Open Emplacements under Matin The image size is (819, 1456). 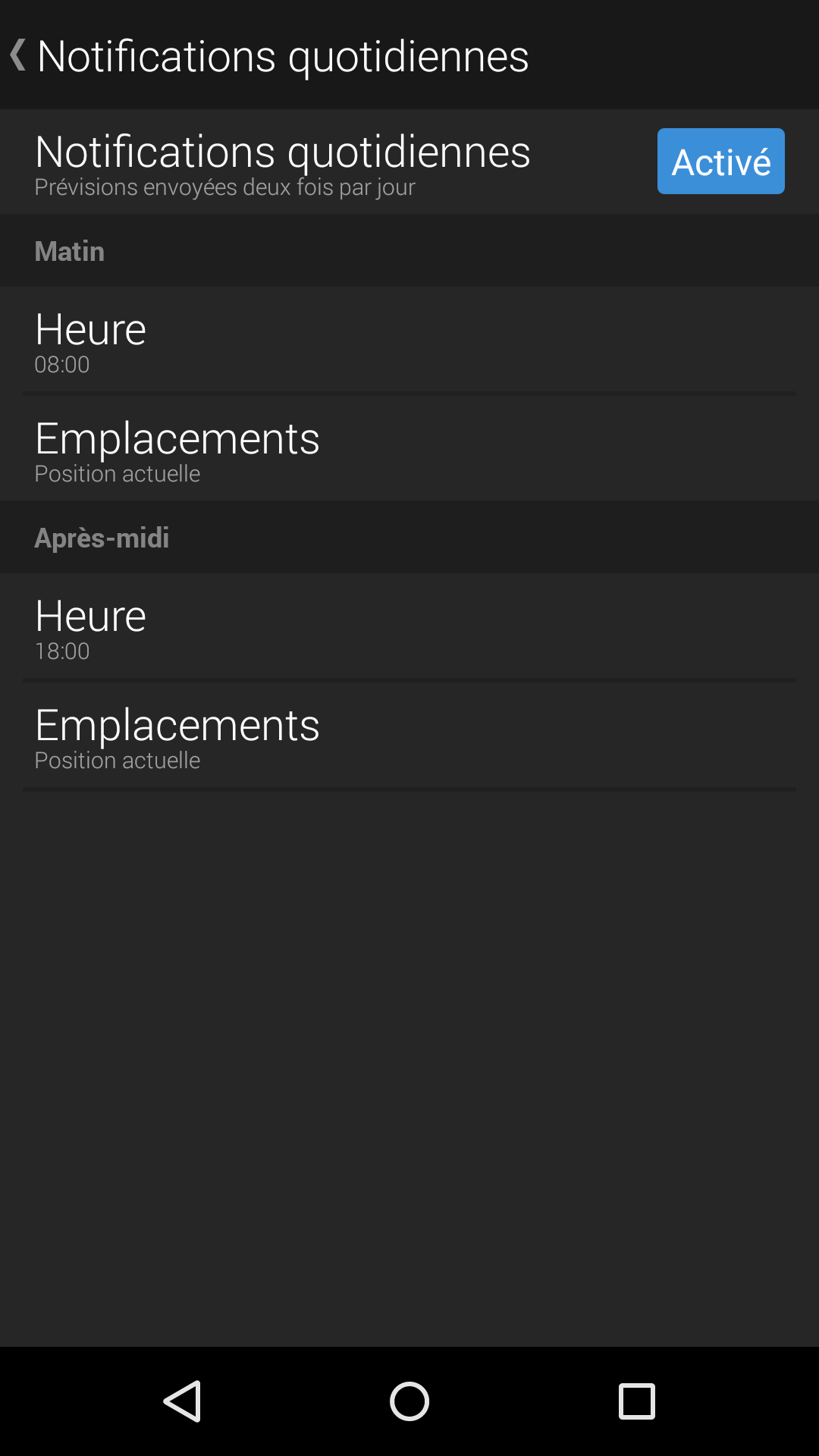(409, 449)
